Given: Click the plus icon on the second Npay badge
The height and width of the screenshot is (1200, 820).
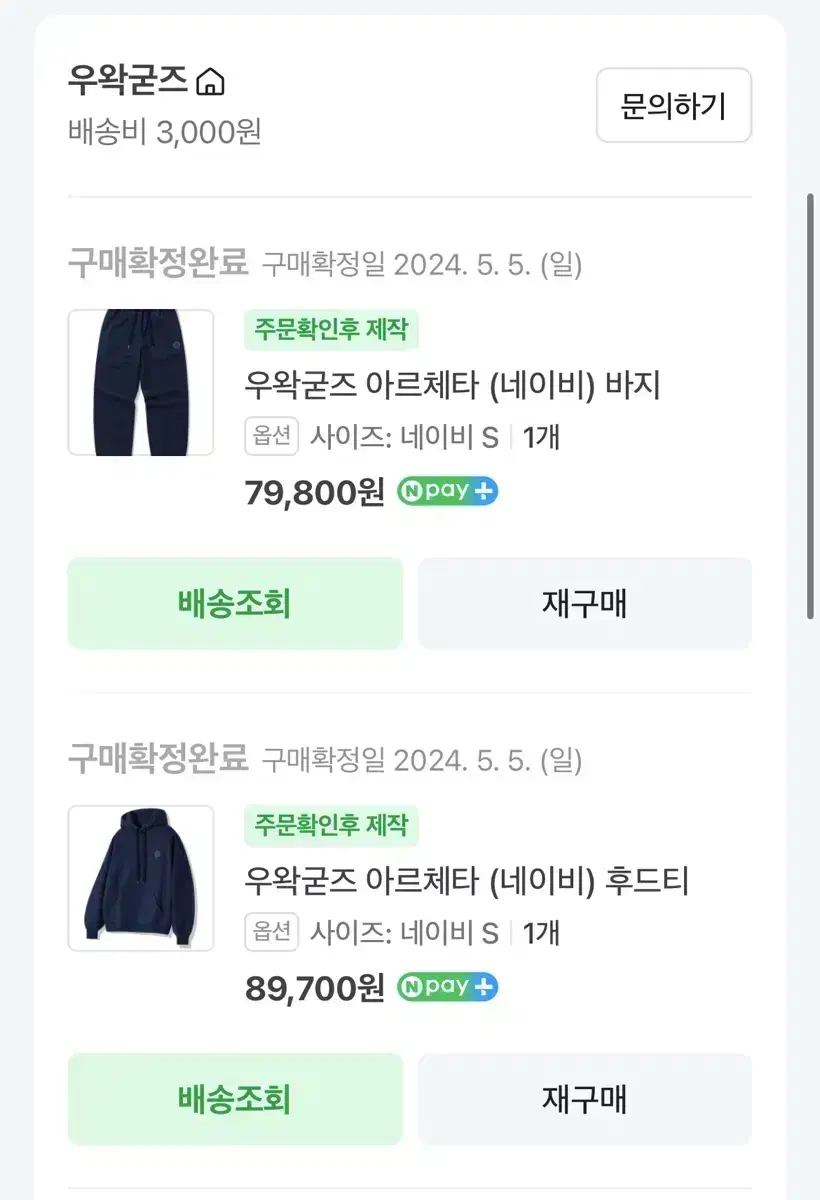Looking at the screenshot, I should 482,987.
